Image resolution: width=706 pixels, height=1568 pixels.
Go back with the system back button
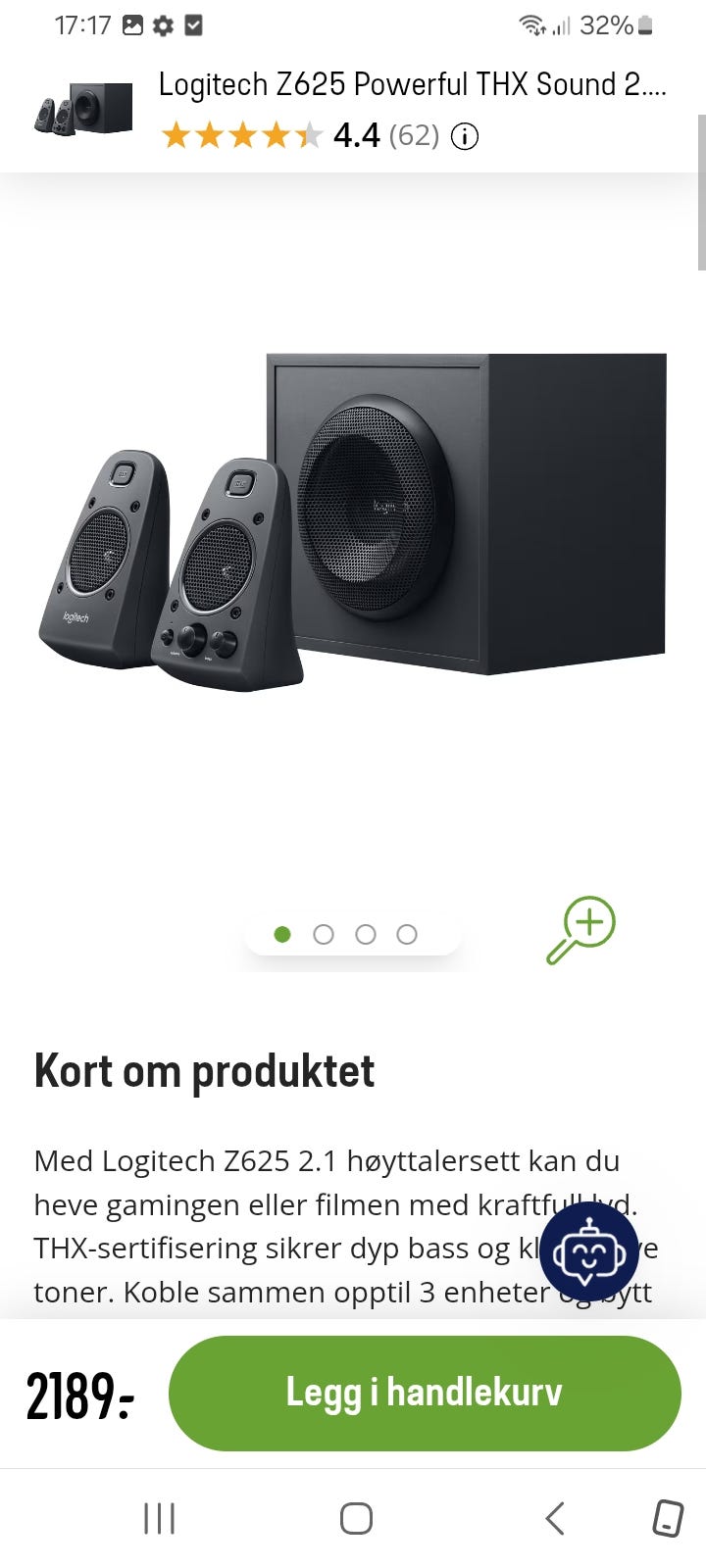(555, 1518)
